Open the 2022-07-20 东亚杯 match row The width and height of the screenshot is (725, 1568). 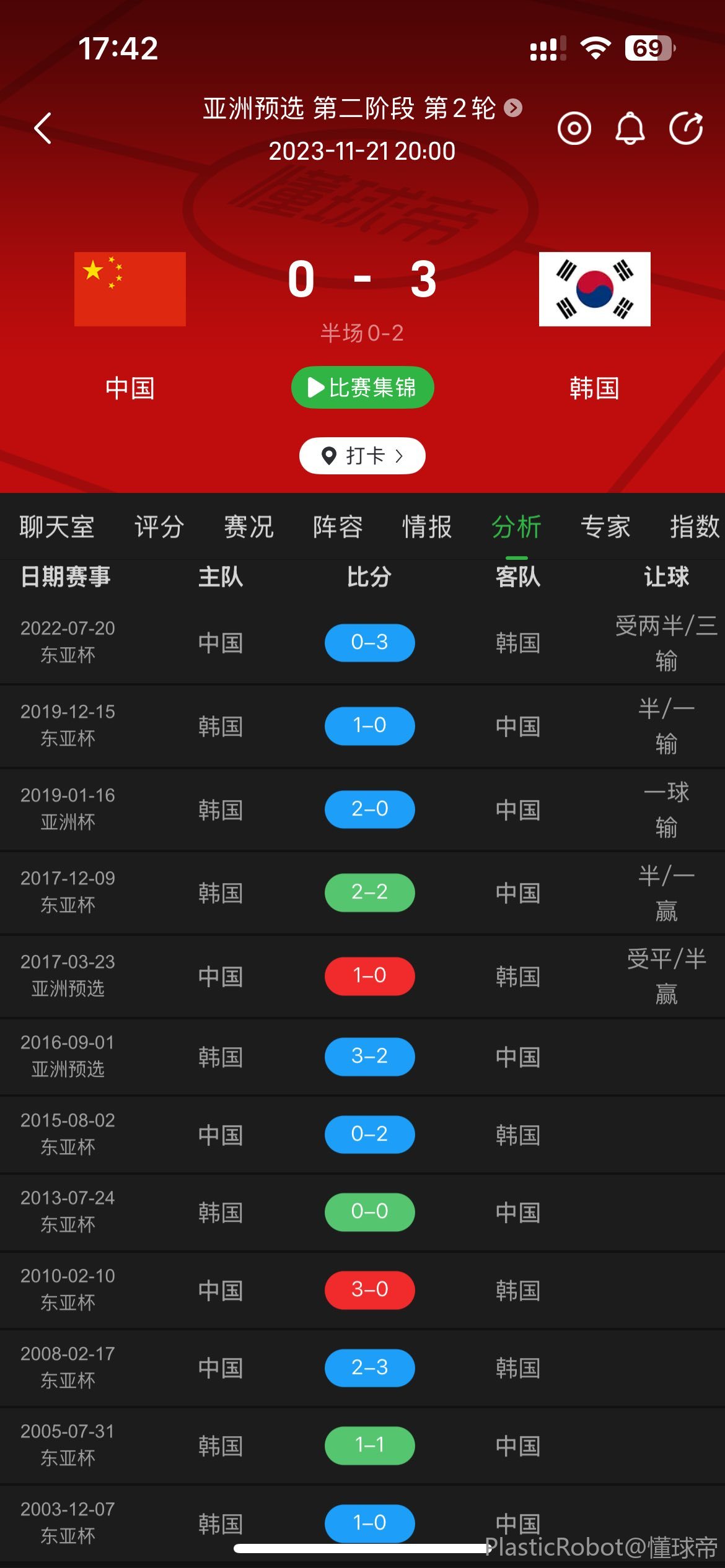[362, 642]
